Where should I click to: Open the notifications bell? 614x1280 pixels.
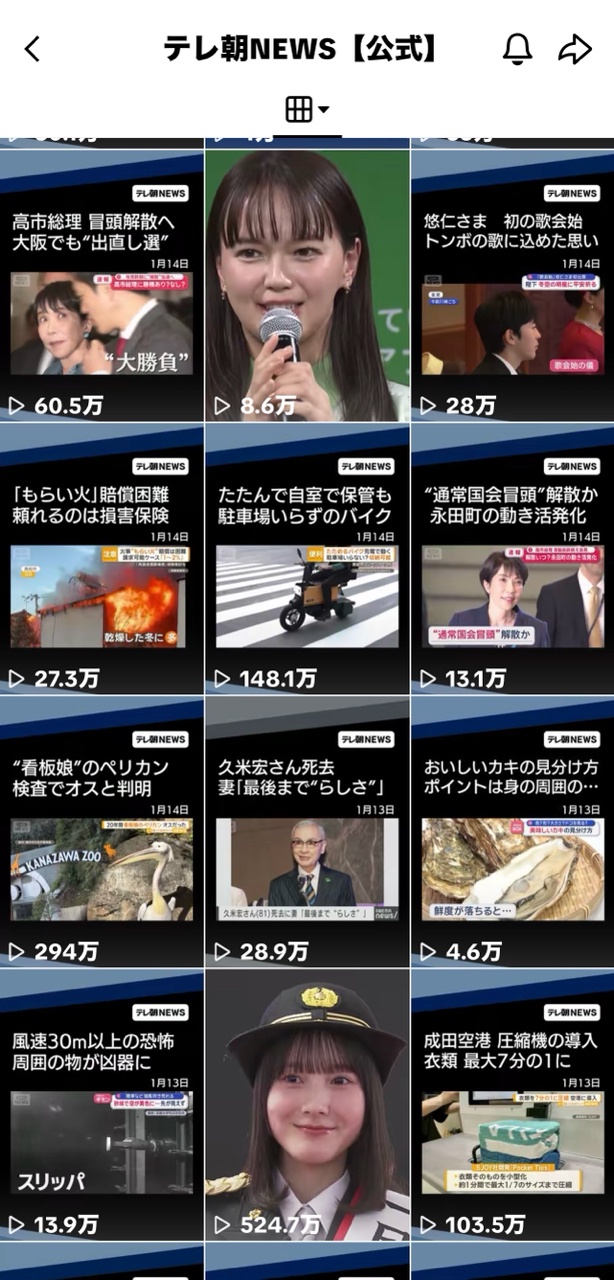click(x=516, y=49)
